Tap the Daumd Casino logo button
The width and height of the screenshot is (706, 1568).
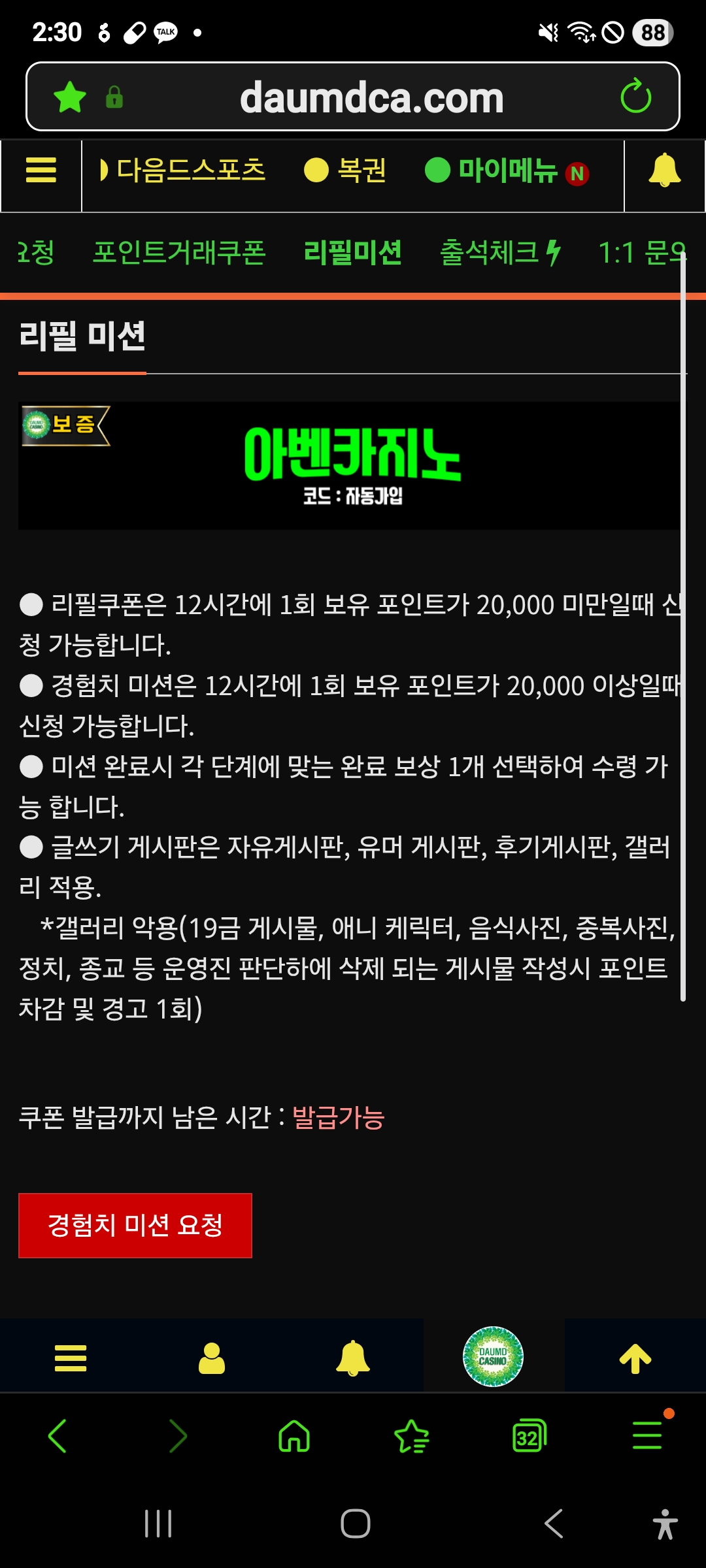click(493, 1357)
